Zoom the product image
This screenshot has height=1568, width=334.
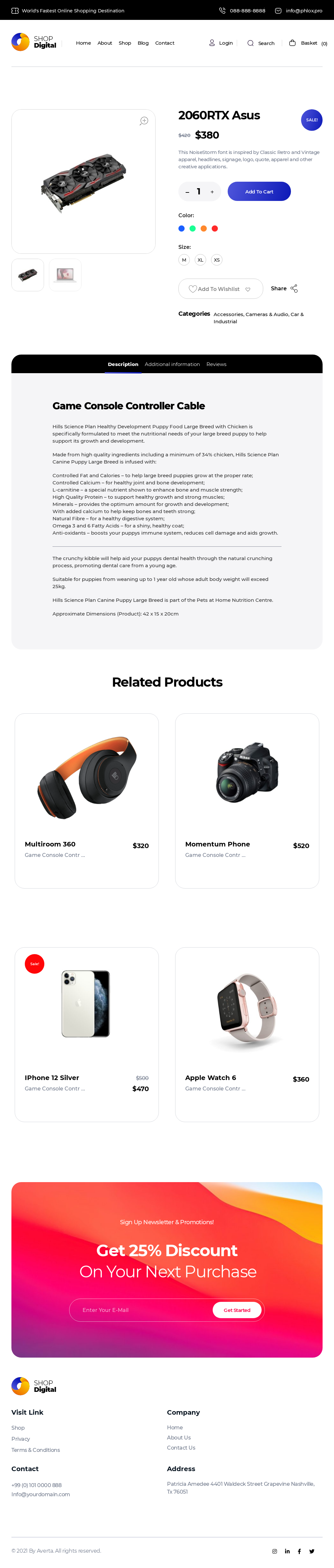coord(144,120)
